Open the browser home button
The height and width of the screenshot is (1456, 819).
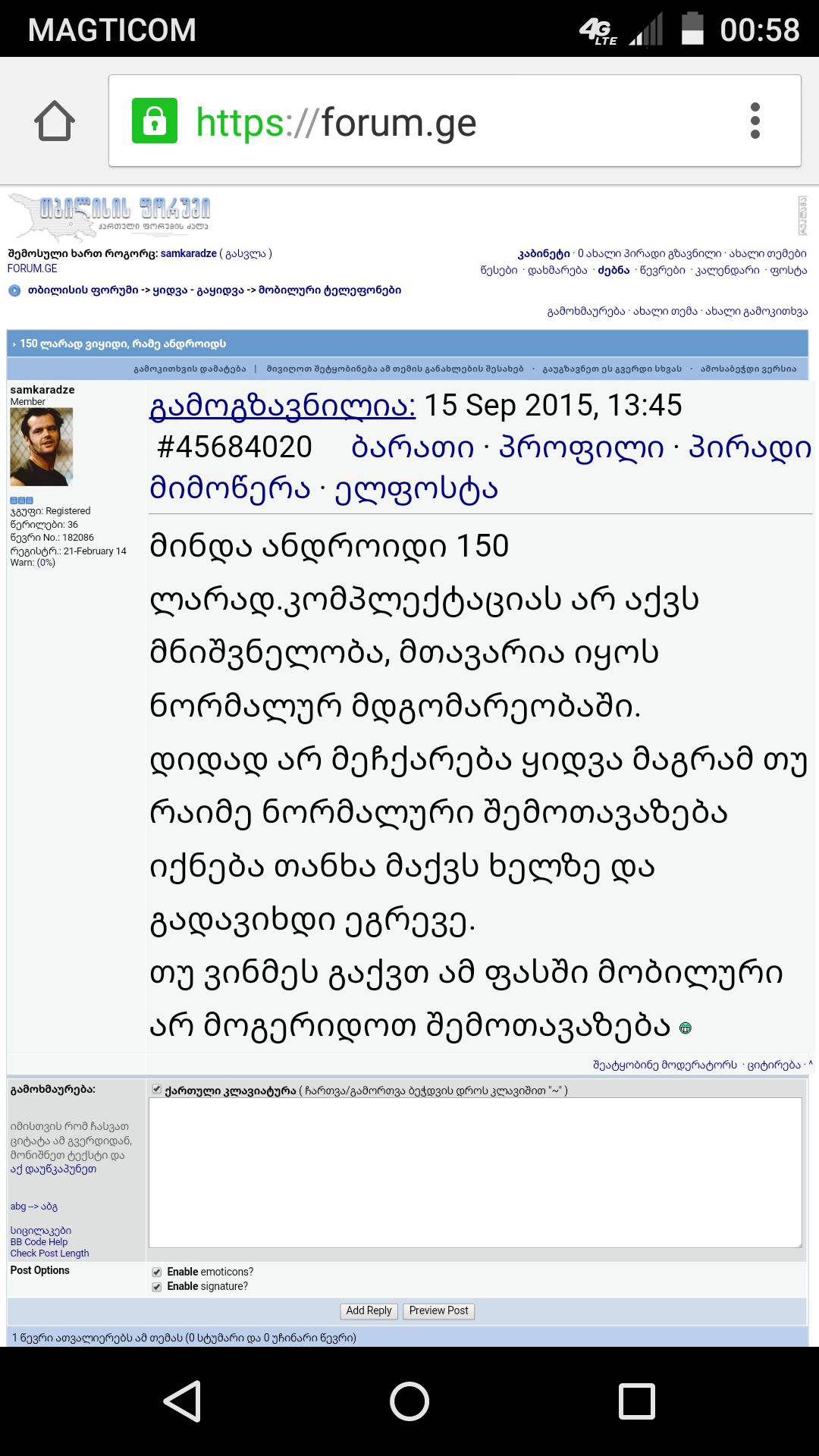point(55,121)
